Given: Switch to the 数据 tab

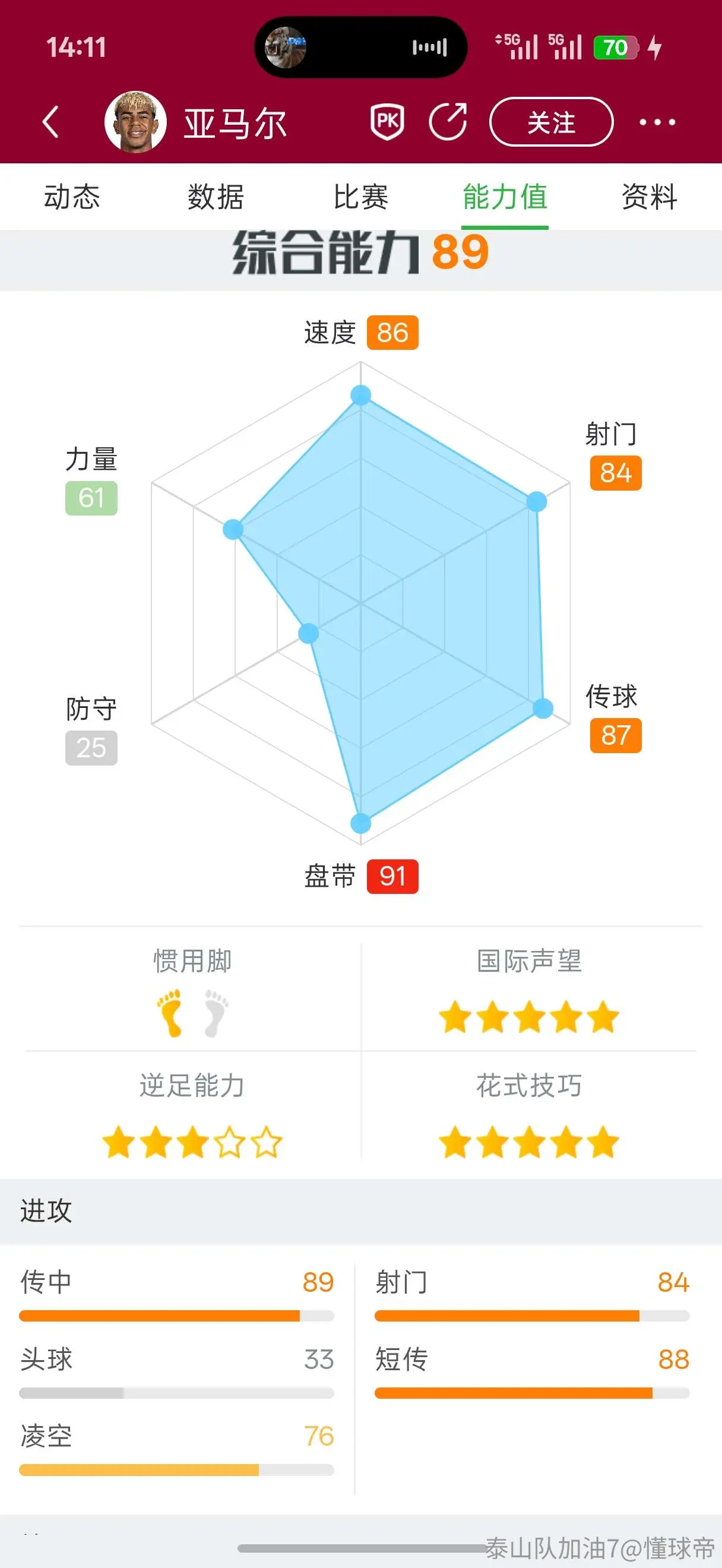Looking at the screenshot, I should pos(216,197).
